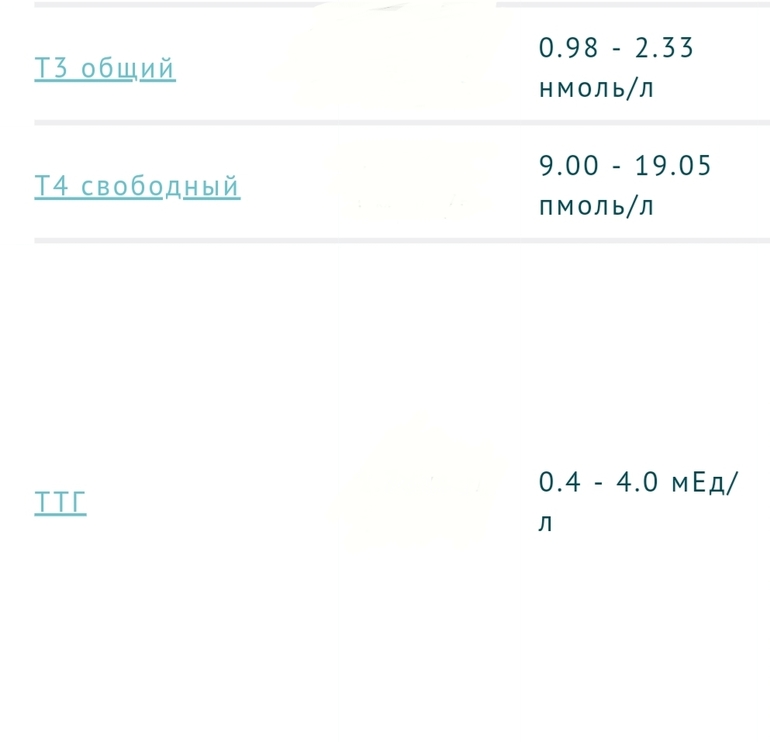Open the Т3 общий link
Screen dimensions: 770x742
[105, 68]
